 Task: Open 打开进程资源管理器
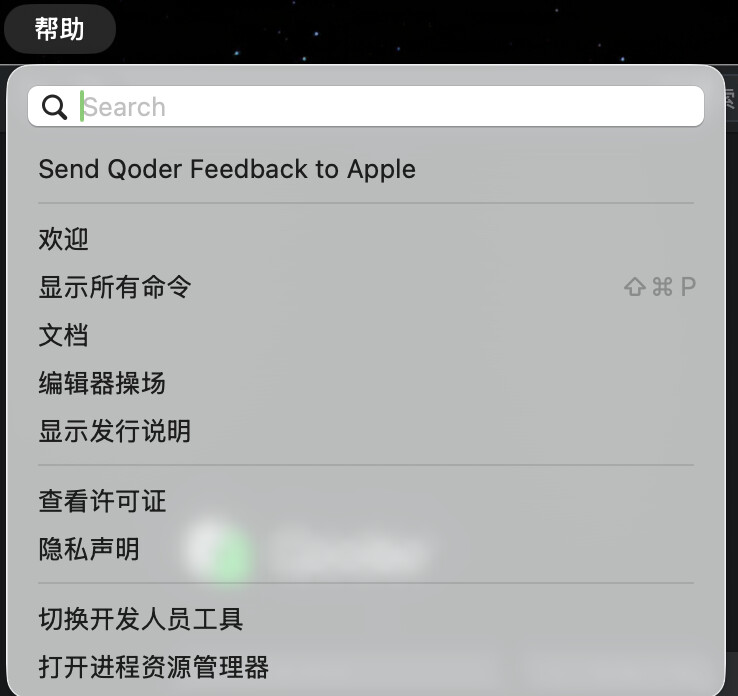pos(154,666)
